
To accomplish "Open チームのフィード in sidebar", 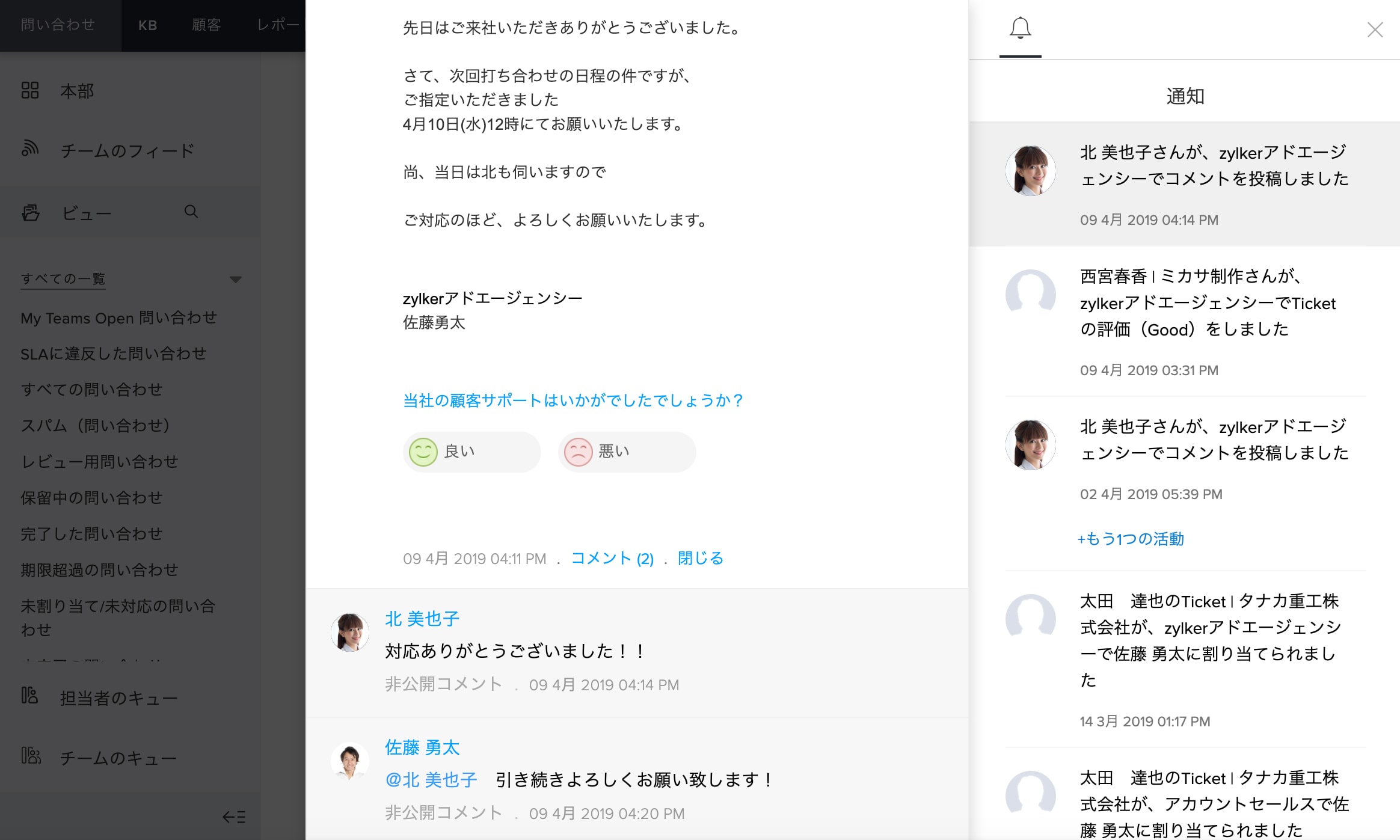I will pos(127,150).
